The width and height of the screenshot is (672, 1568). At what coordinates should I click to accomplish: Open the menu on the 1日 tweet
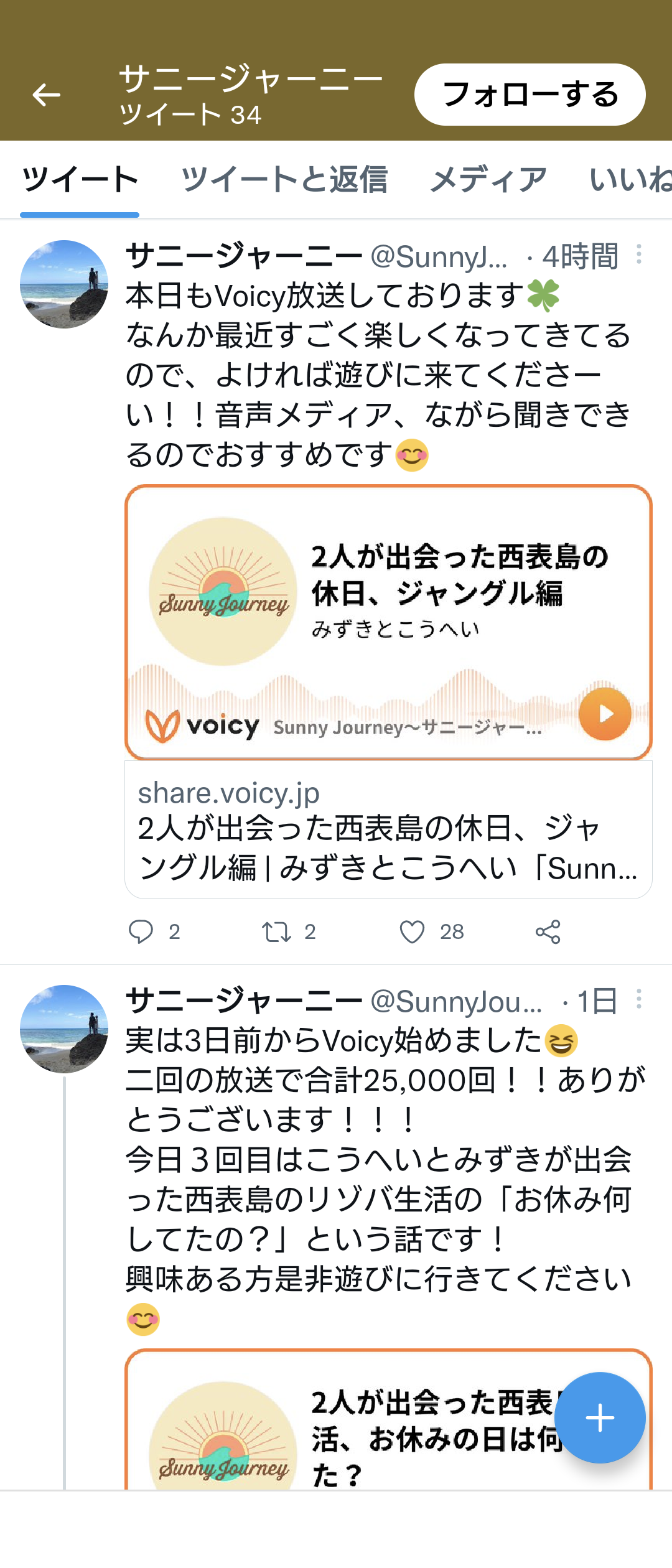(x=639, y=999)
